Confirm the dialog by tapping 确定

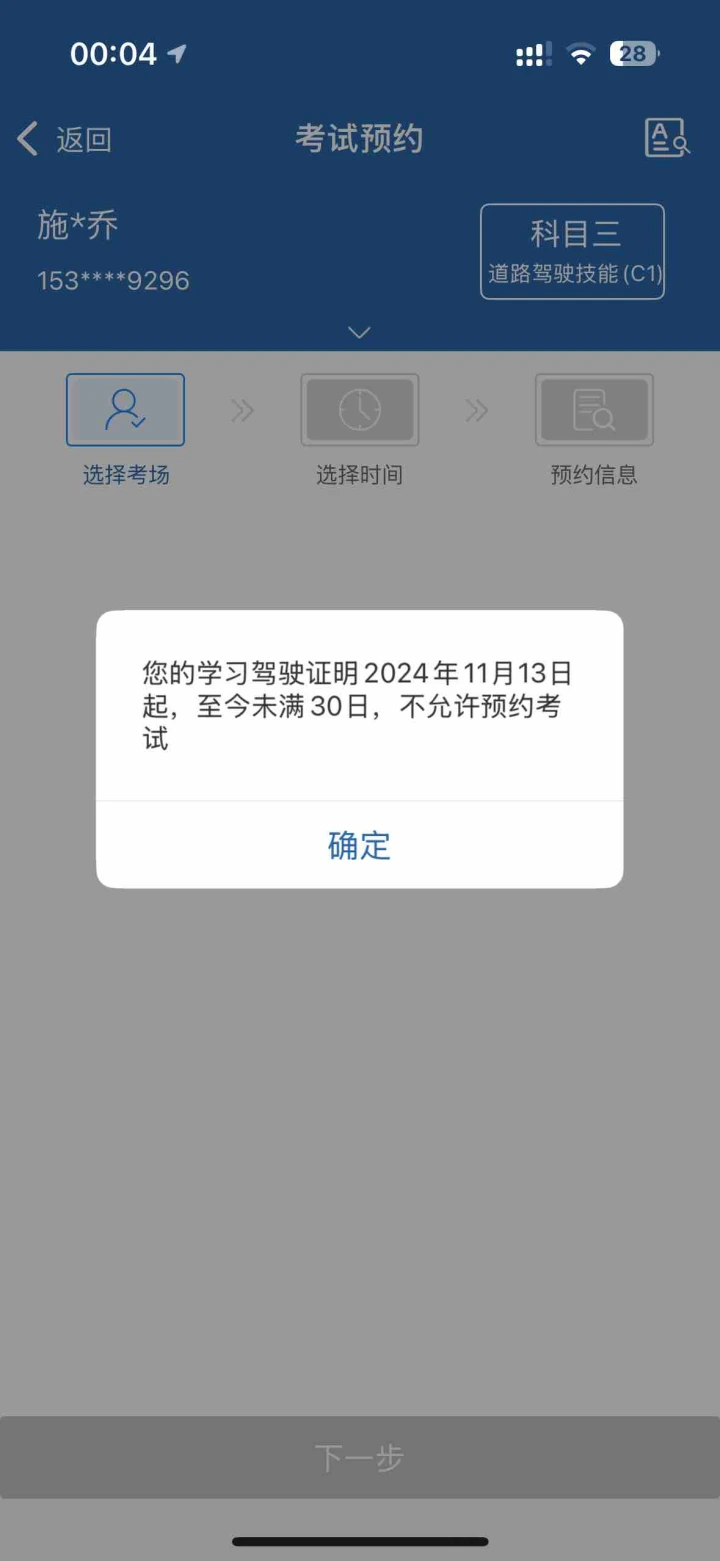click(x=359, y=845)
